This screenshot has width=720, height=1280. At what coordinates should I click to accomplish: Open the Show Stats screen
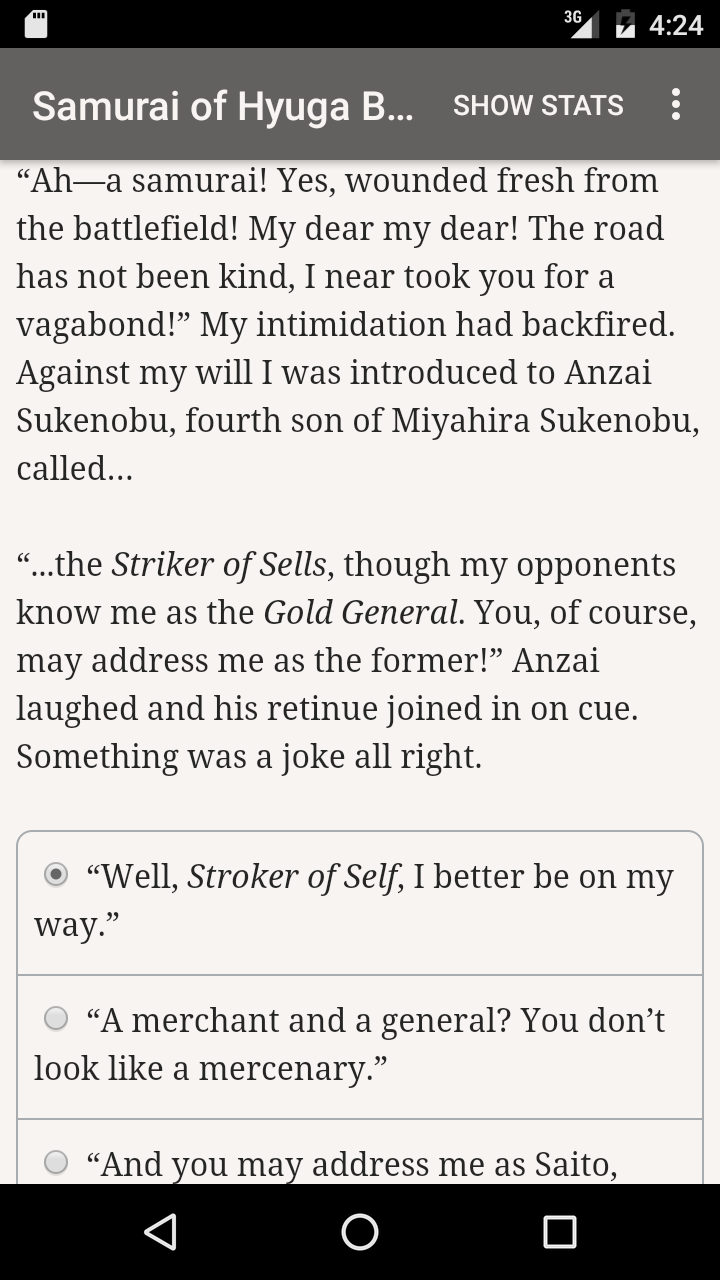tap(538, 105)
